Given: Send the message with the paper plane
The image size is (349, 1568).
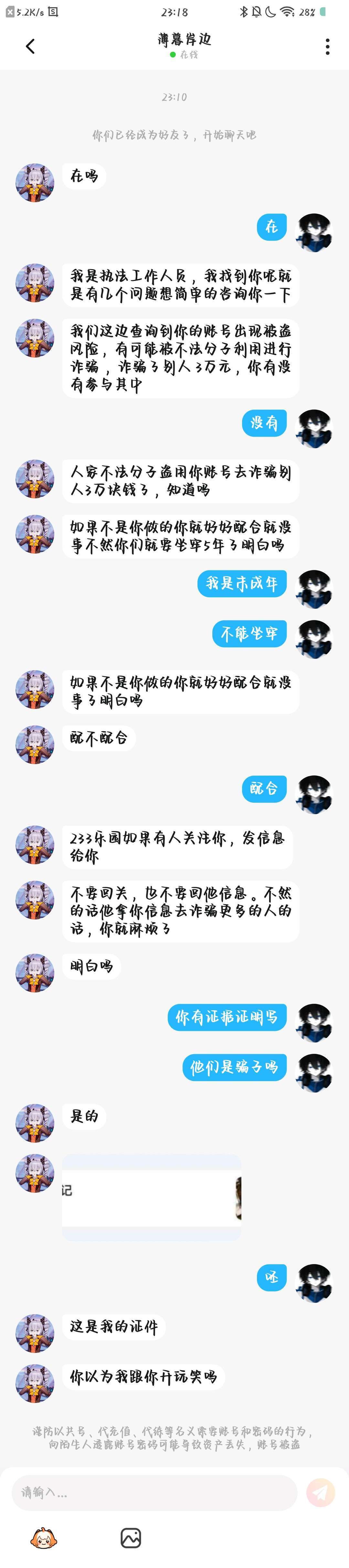Looking at the screenshot, I should coord(320,1492).
